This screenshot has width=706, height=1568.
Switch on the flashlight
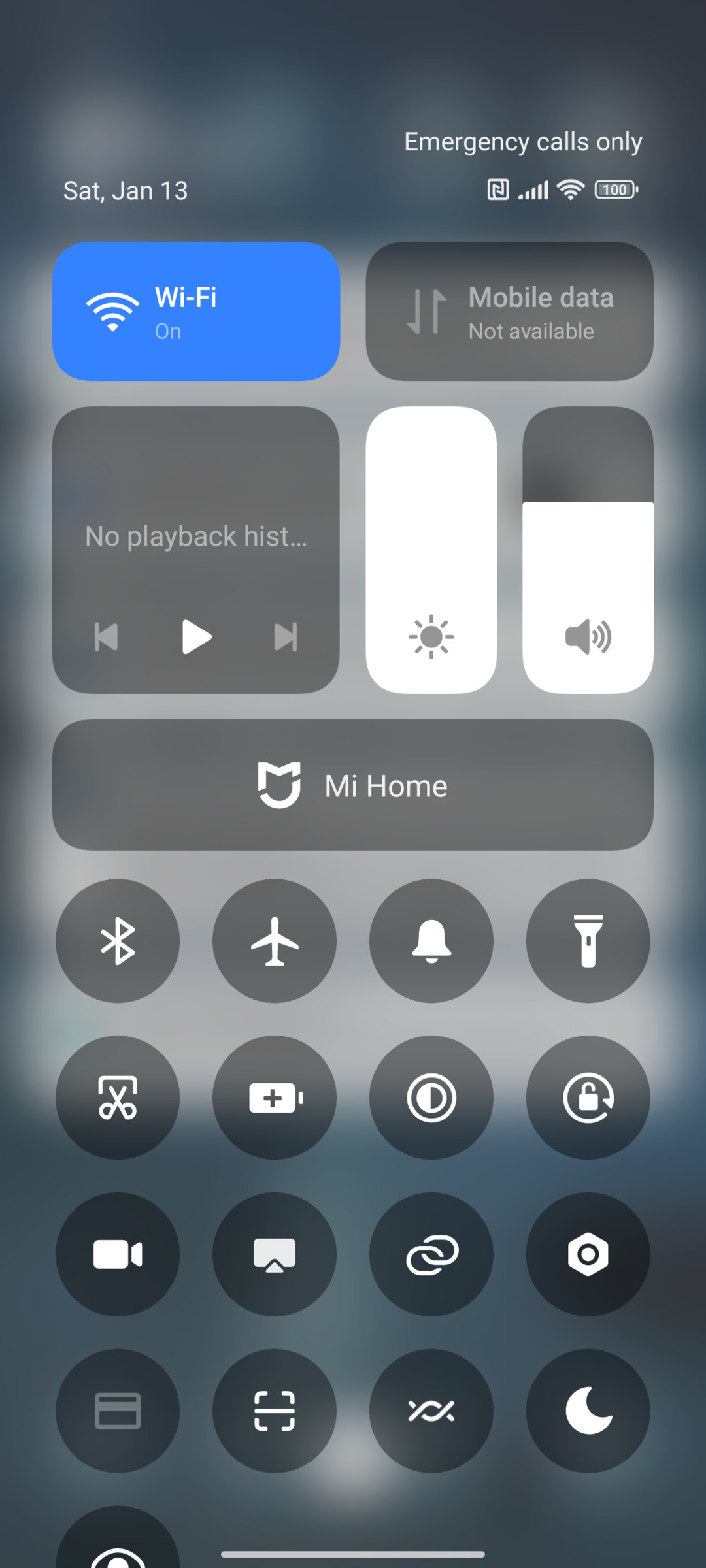[588, 941]
